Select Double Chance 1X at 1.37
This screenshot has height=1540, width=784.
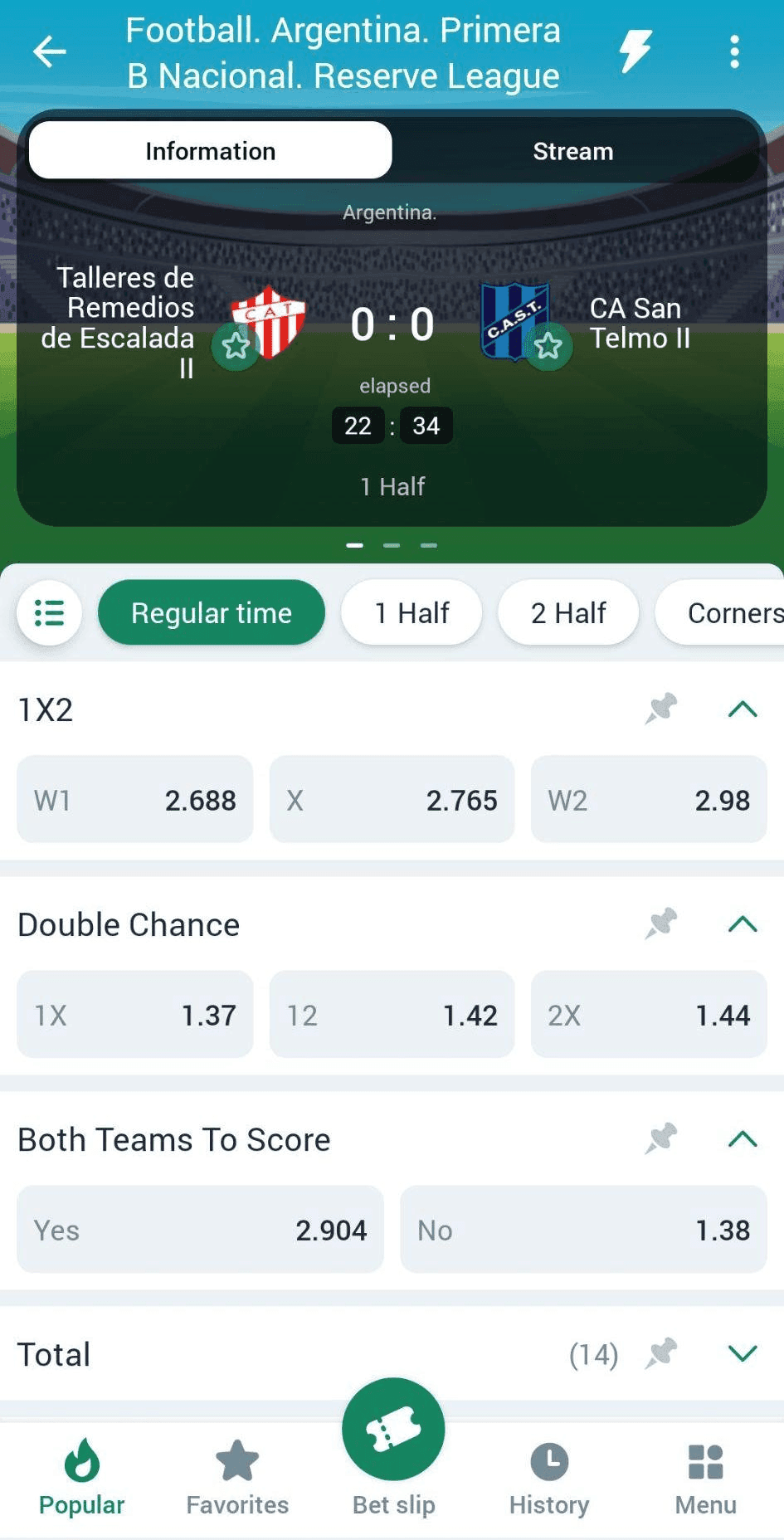[x=134, y=1015]
